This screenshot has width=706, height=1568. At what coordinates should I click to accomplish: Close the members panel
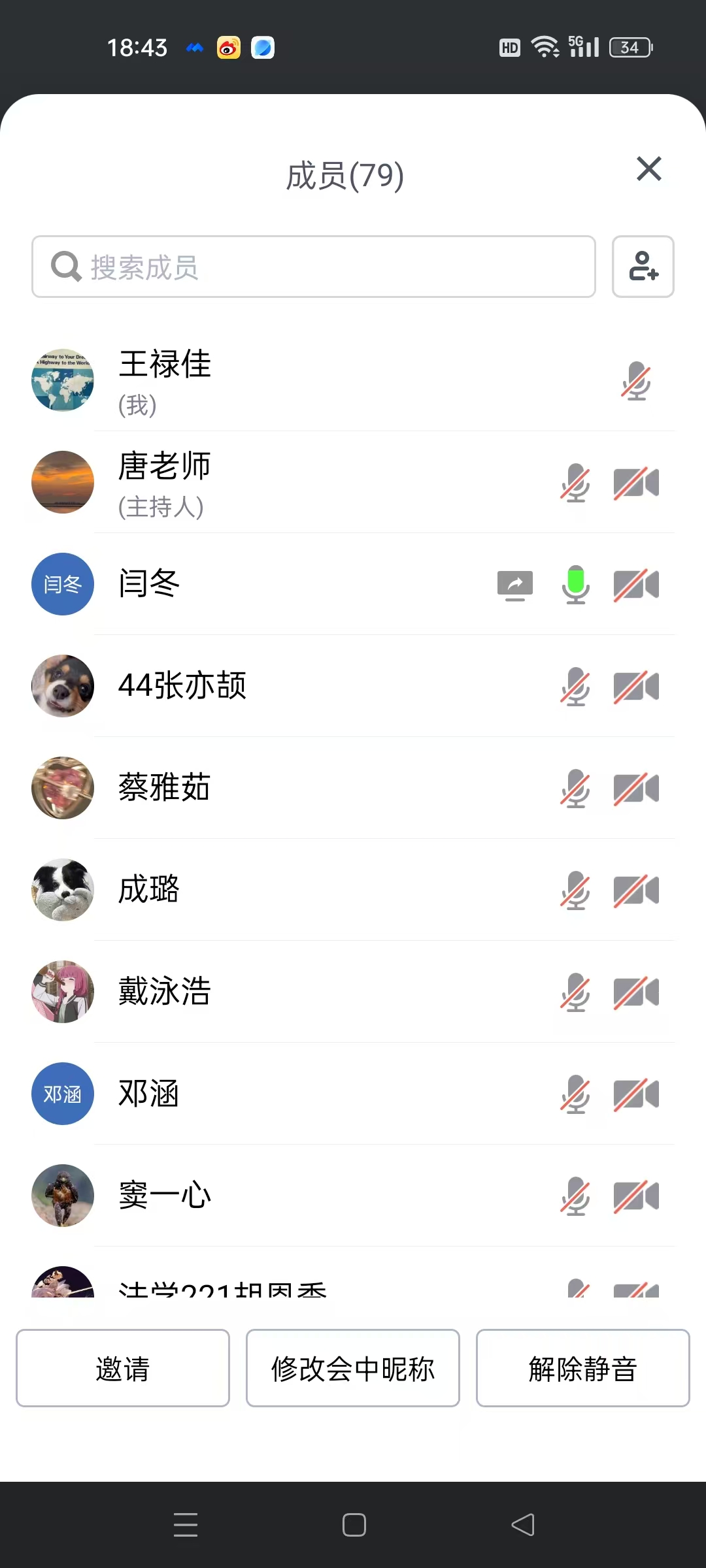pos(648,169)
